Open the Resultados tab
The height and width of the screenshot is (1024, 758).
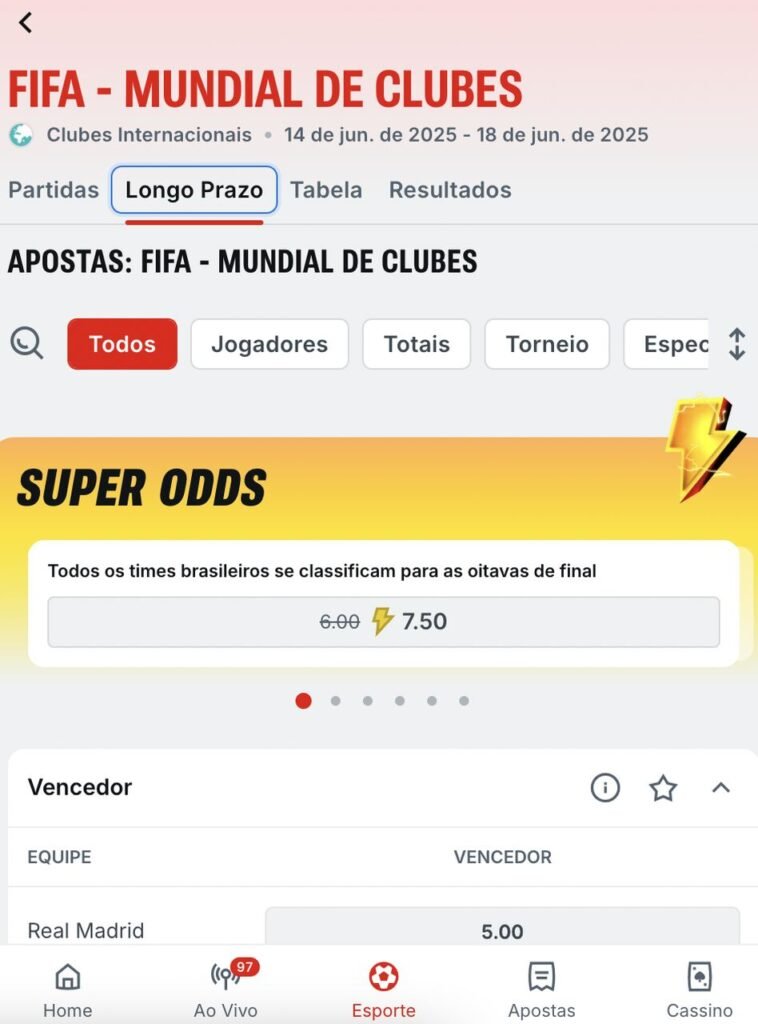point(450,189)
